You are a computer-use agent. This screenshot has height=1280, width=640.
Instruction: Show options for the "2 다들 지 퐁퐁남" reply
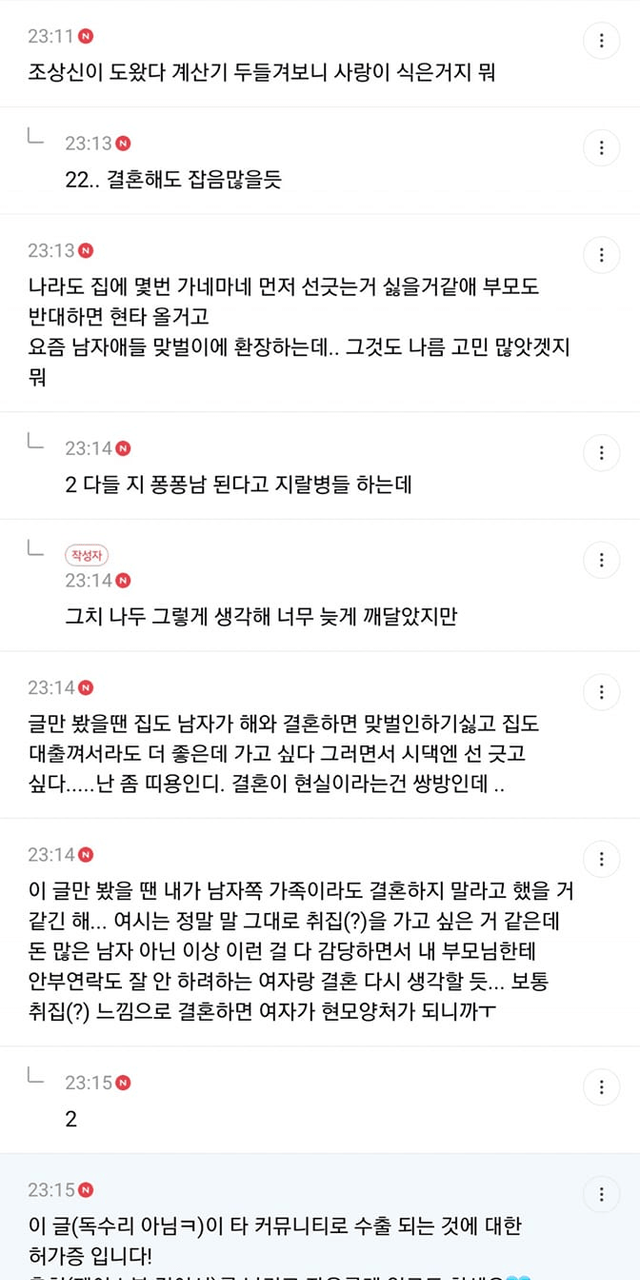point(601,453)
